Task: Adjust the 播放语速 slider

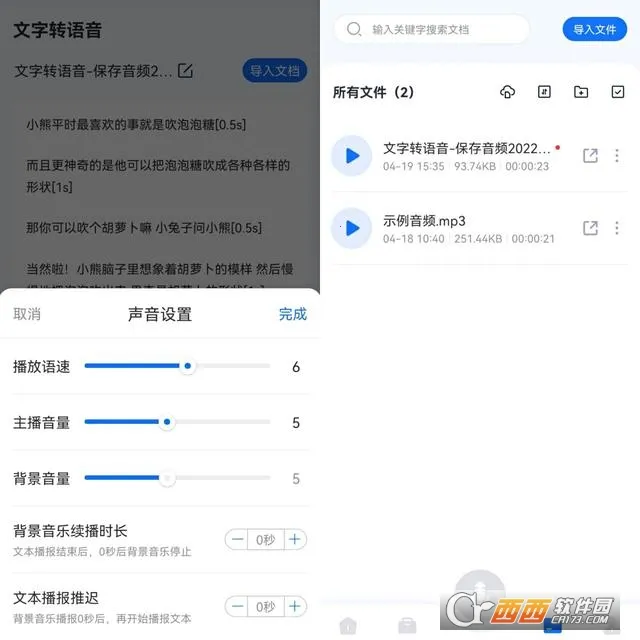Action: click(x=187, y=367)
